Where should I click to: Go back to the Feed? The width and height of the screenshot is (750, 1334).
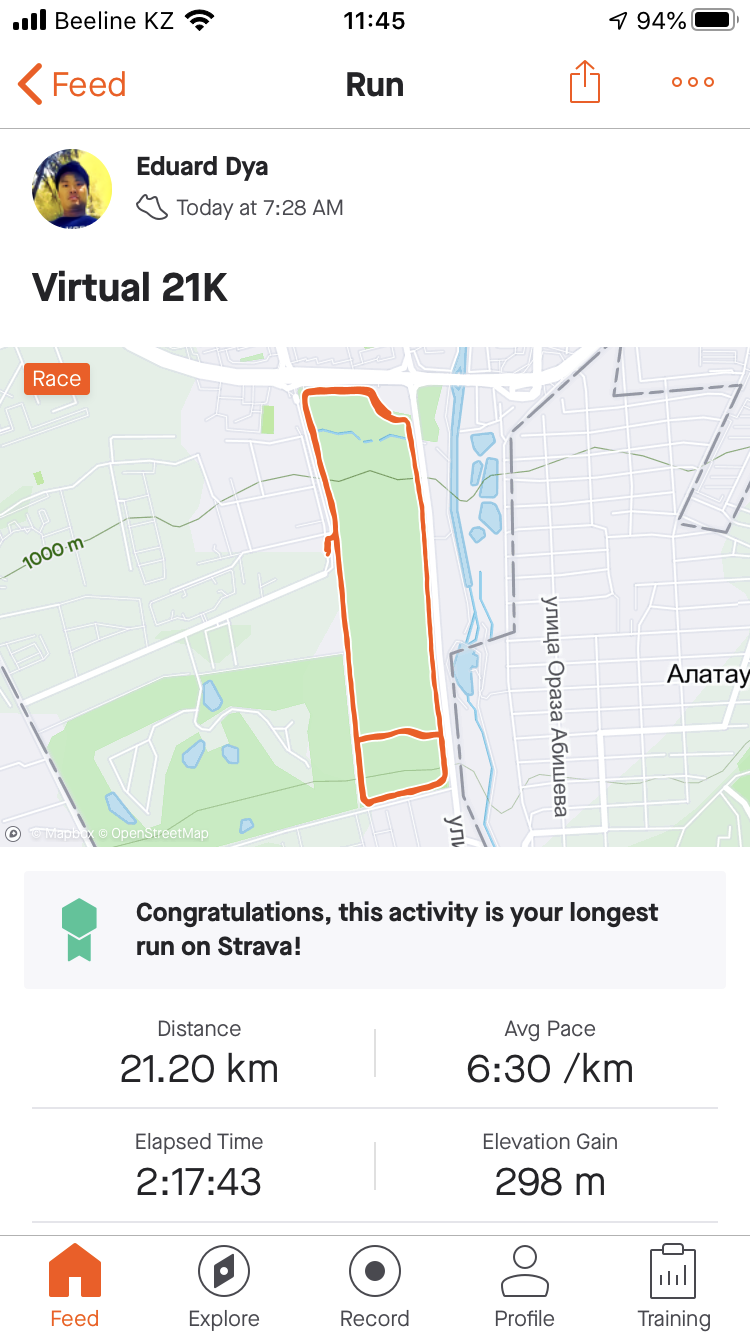click(x=72, y=85)
